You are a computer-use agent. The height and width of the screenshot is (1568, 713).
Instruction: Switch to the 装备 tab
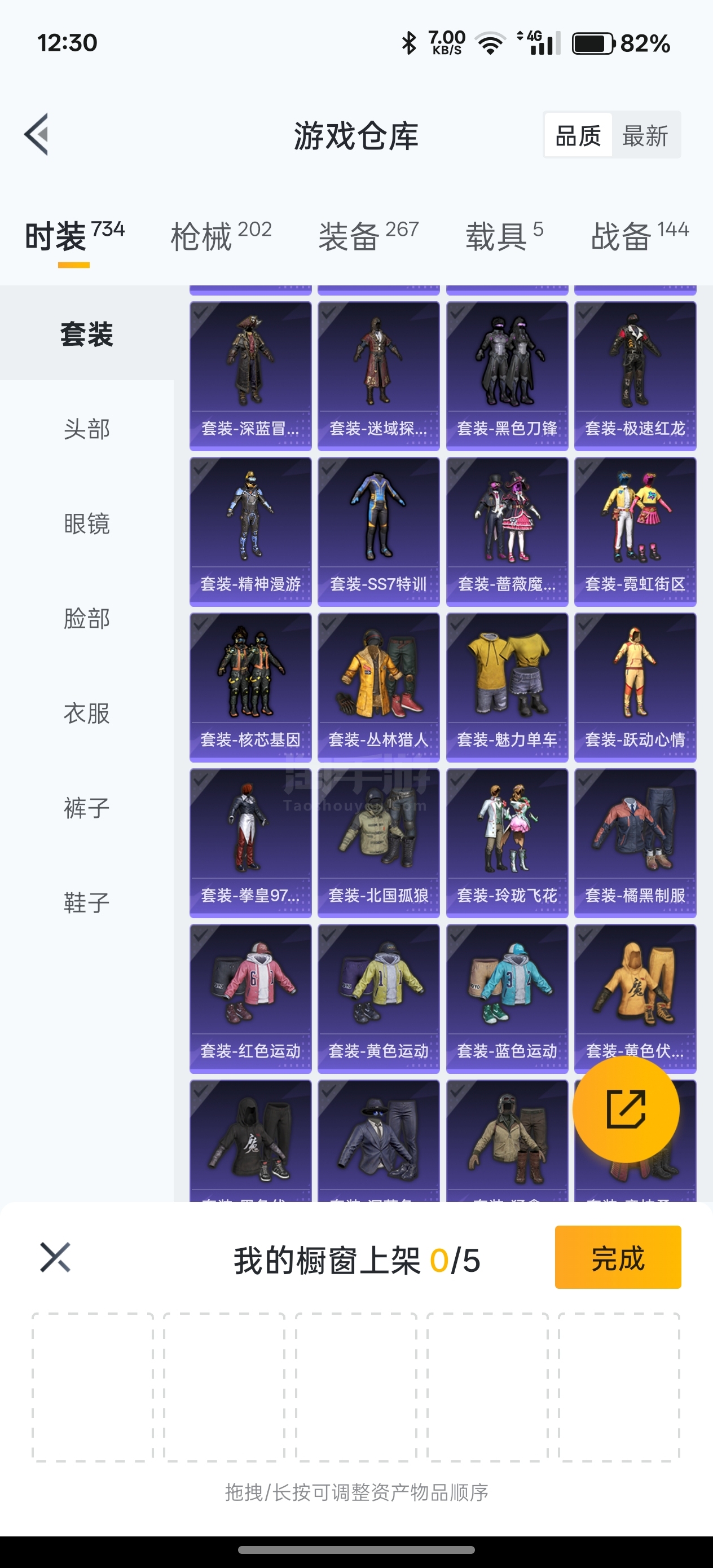click(368, 236)
